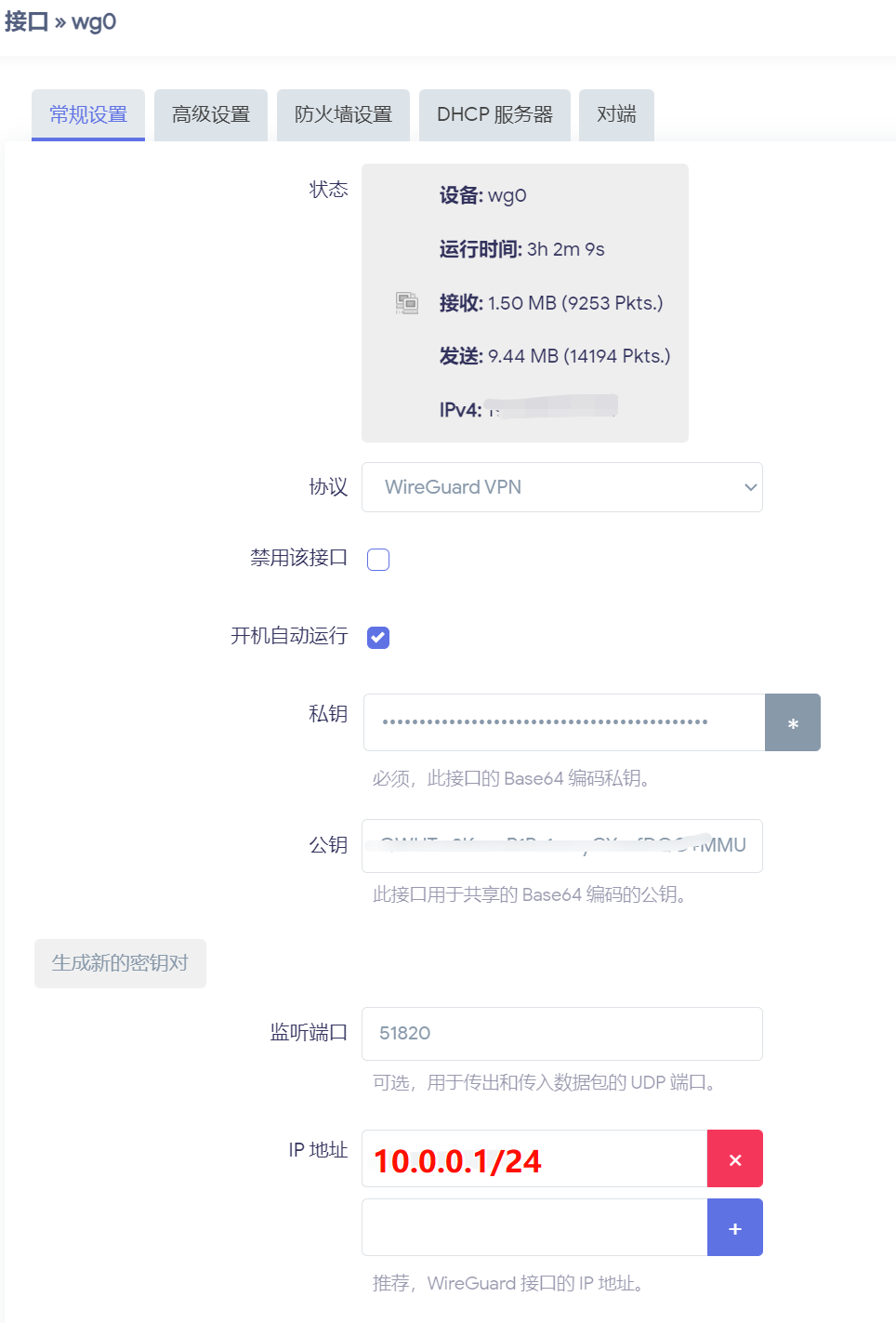Edit the 监听端口 field showing 51820
Screen dimensions: 896x1323
[561, 1034]
